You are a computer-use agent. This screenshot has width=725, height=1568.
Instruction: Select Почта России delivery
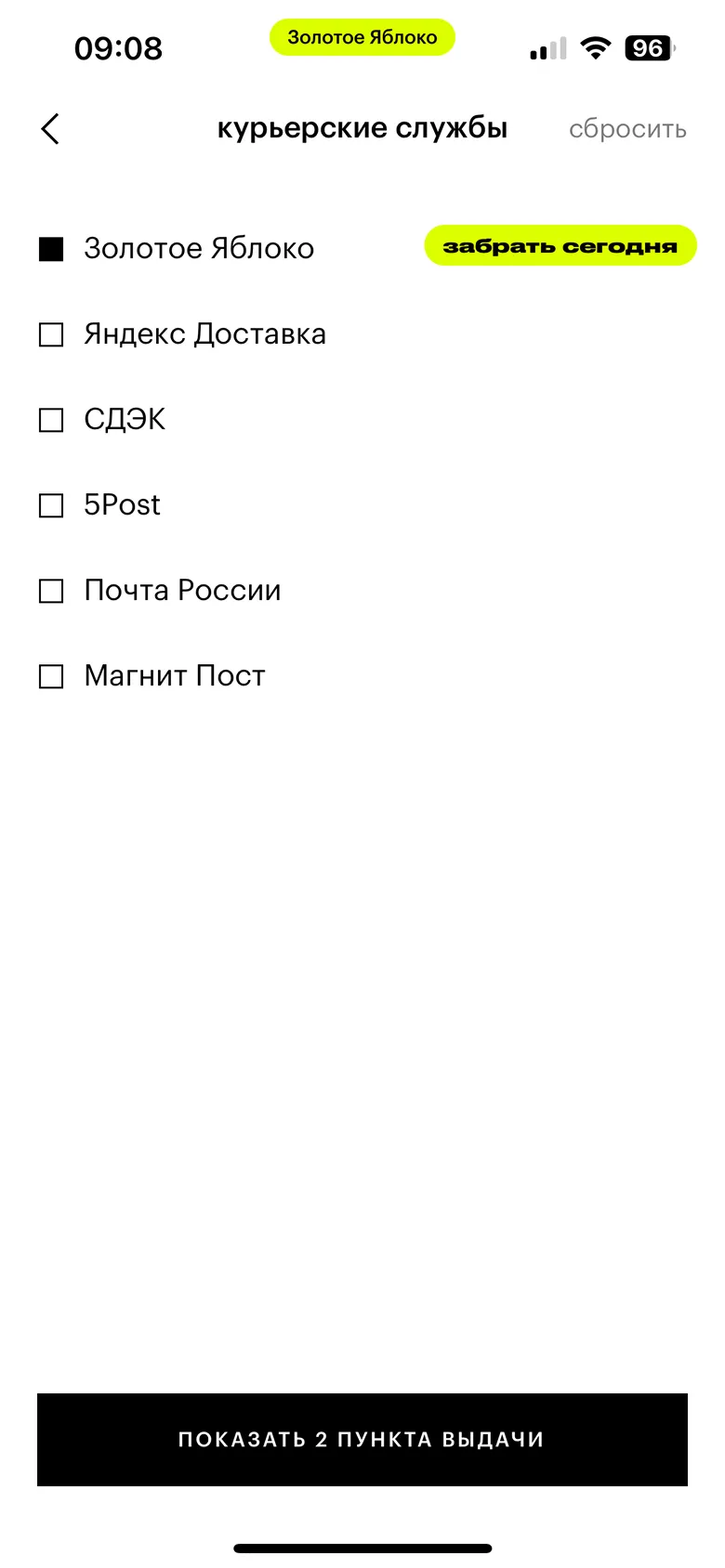click(x=51, y=591)
